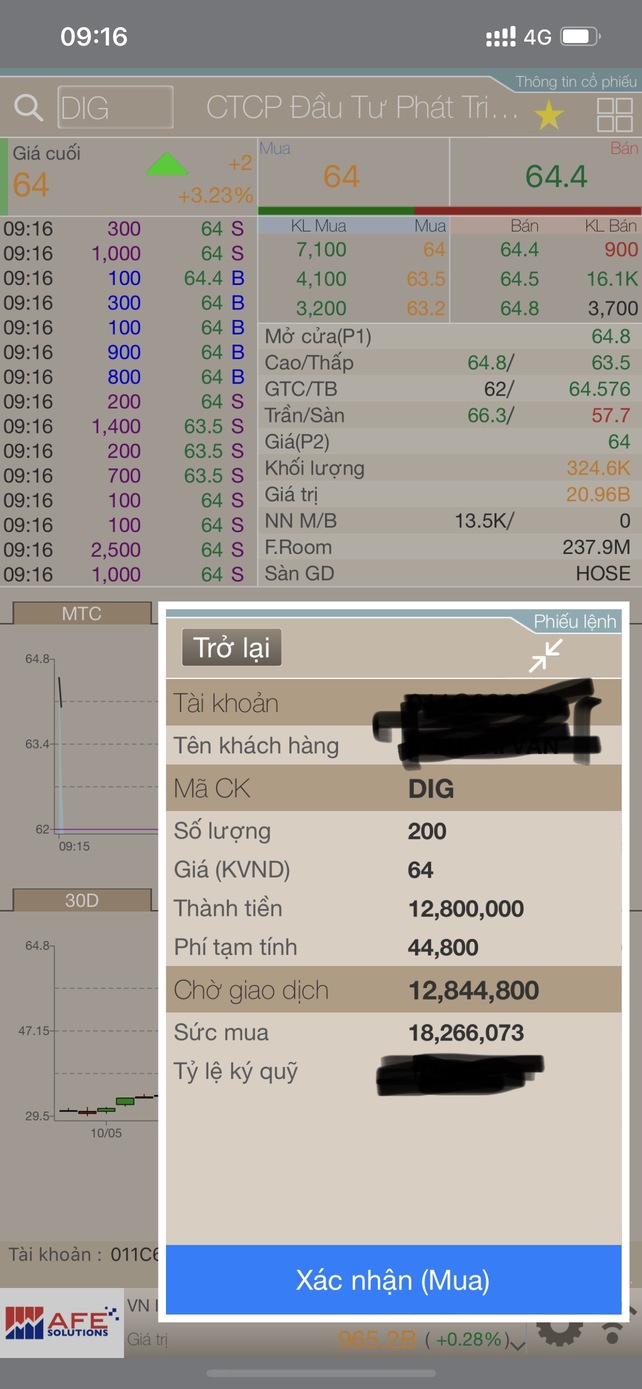Open the grid layout icon

coord(614,115)
